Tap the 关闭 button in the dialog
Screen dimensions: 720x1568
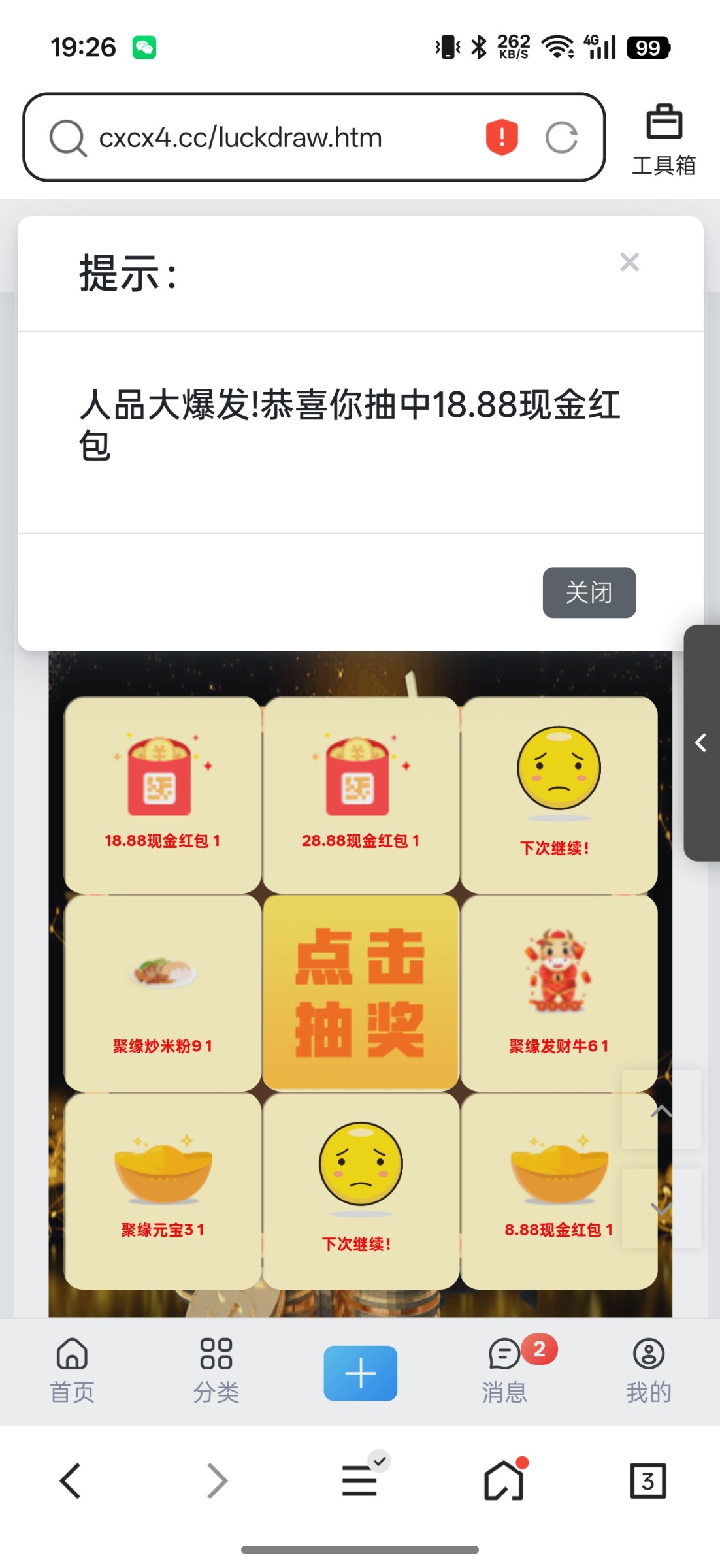(589, 593)
